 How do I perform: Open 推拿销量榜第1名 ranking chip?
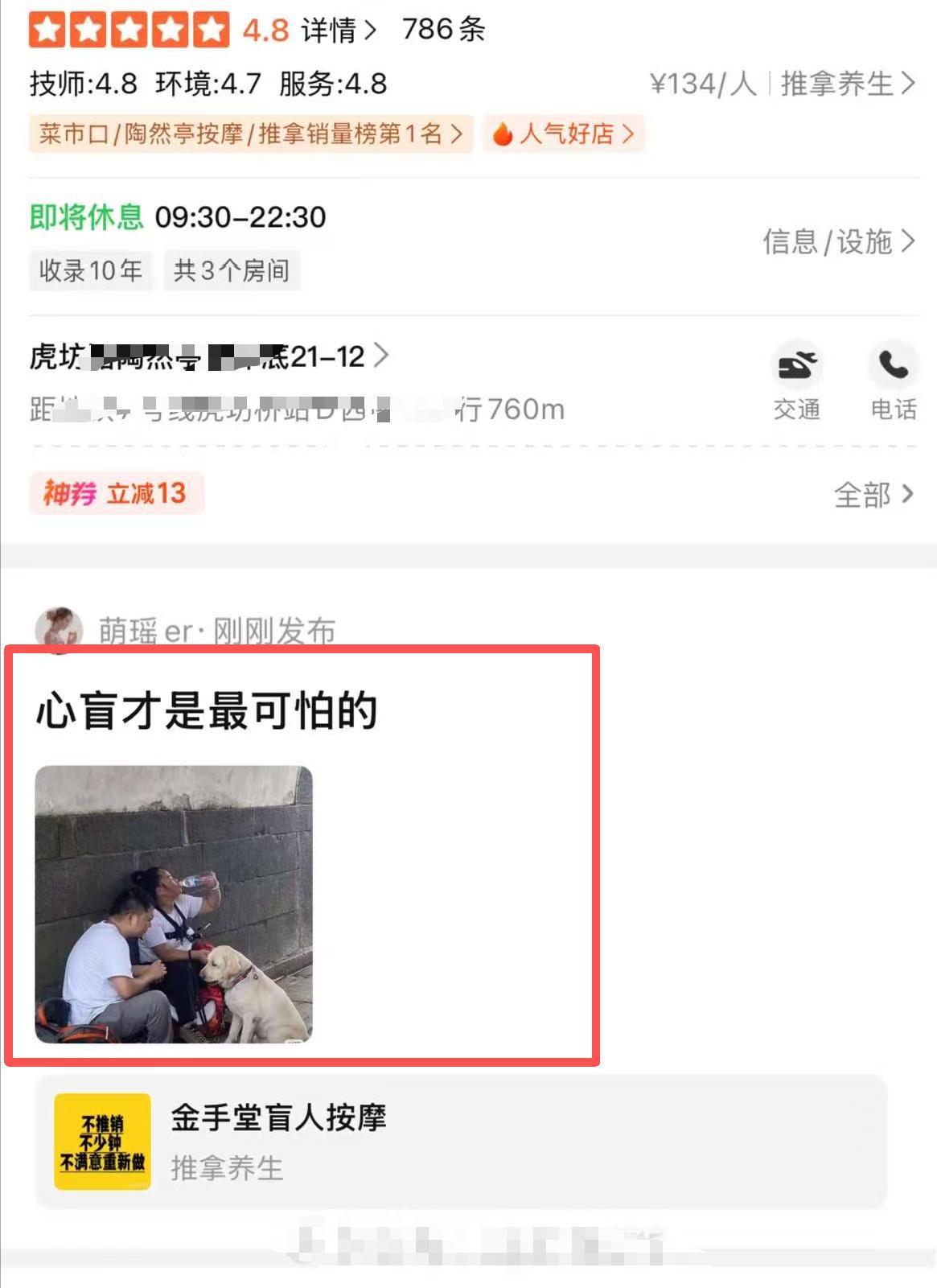tap(251, 134)
